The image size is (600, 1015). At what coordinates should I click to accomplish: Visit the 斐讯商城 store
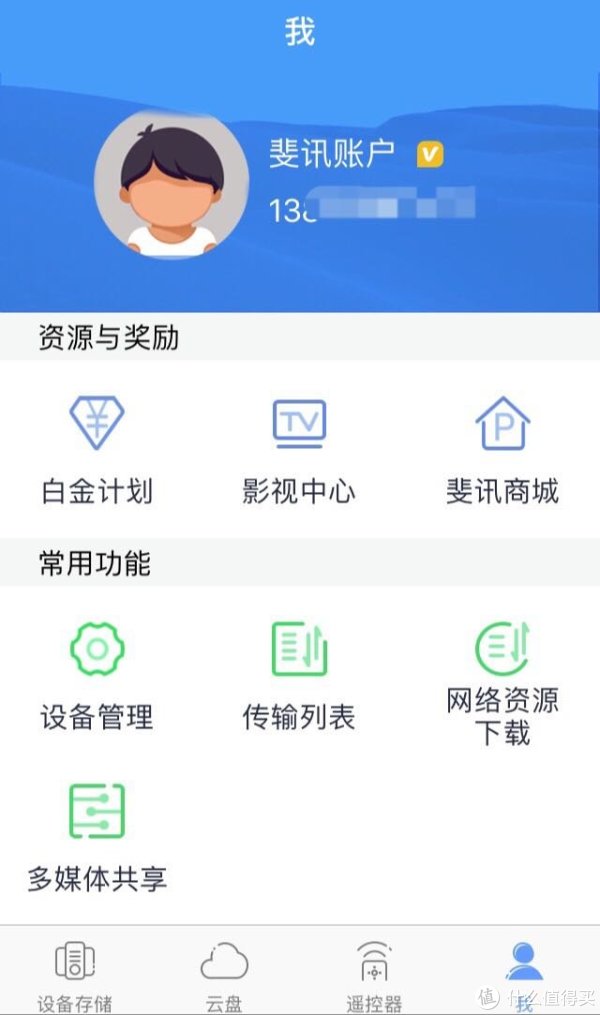502,448
